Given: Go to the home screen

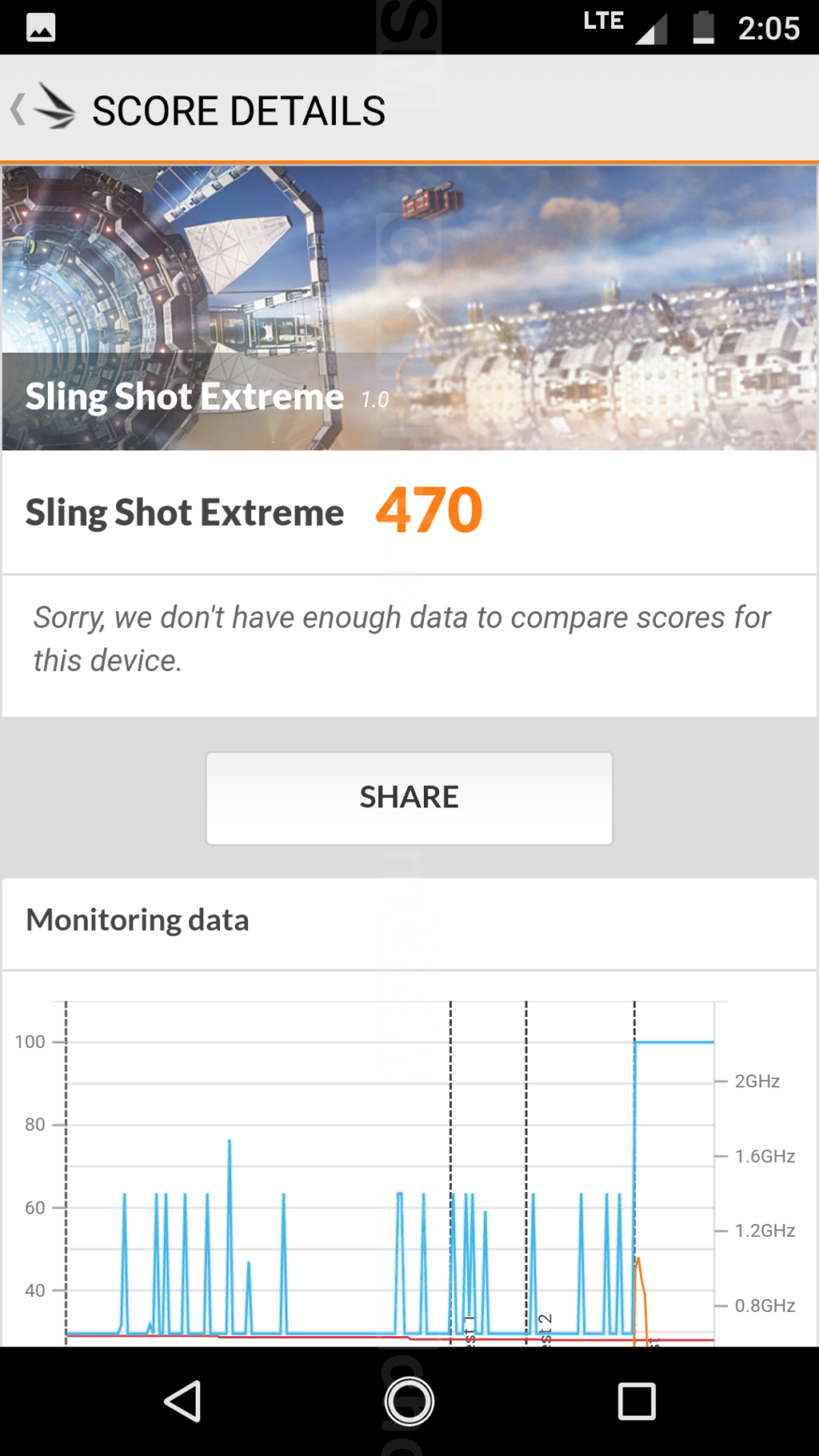Looking at the screenshot, I should 409,1401.
